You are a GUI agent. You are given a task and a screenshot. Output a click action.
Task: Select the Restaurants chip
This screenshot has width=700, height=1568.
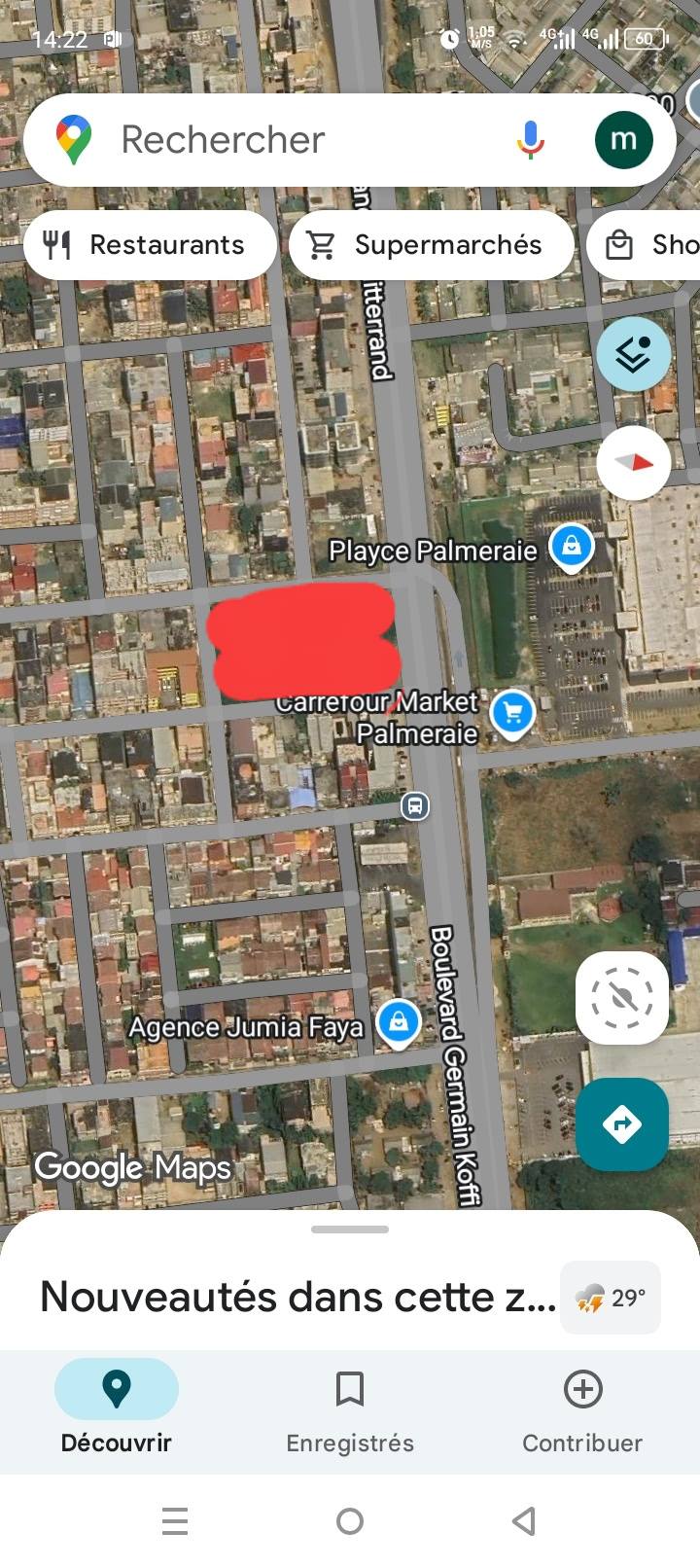149,245
